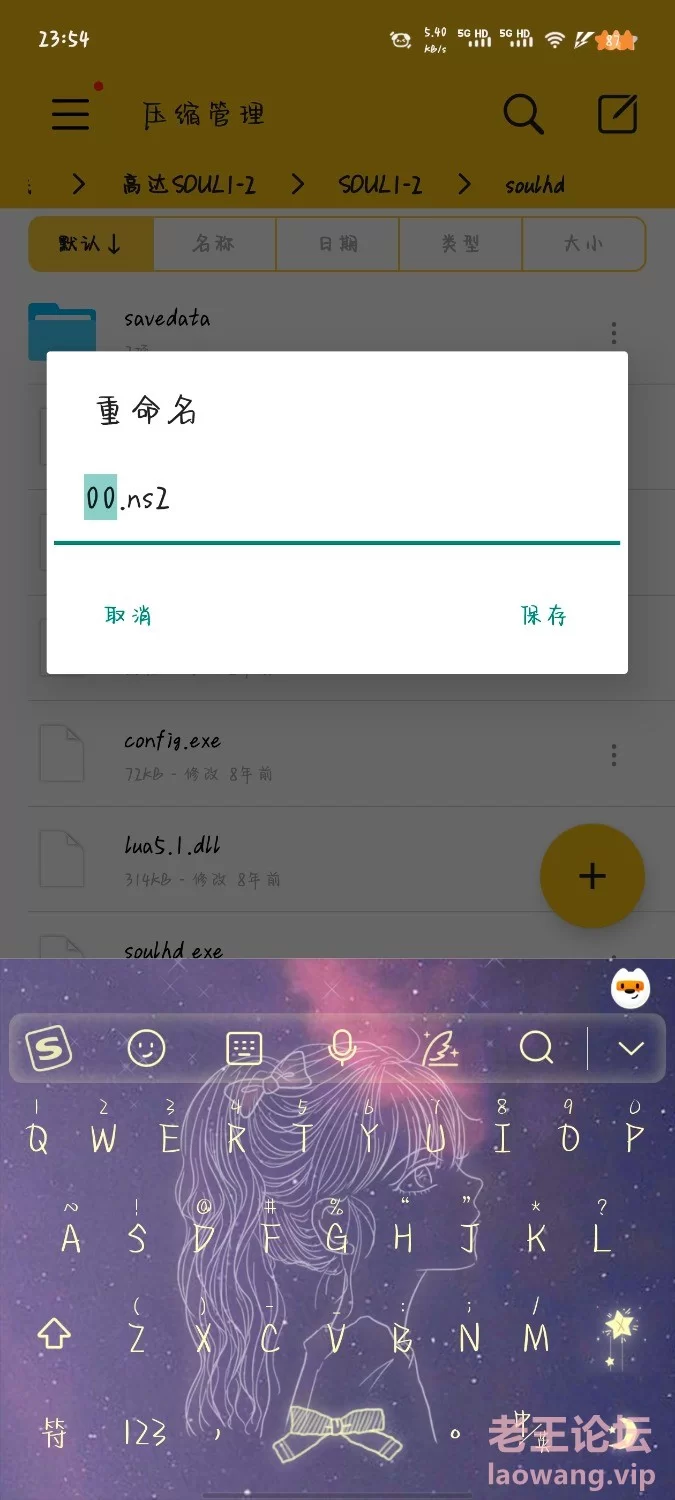The image size is (675, 1500).
Task: Tap the edit pencil icon in the app bar
Action: [617, 115]
